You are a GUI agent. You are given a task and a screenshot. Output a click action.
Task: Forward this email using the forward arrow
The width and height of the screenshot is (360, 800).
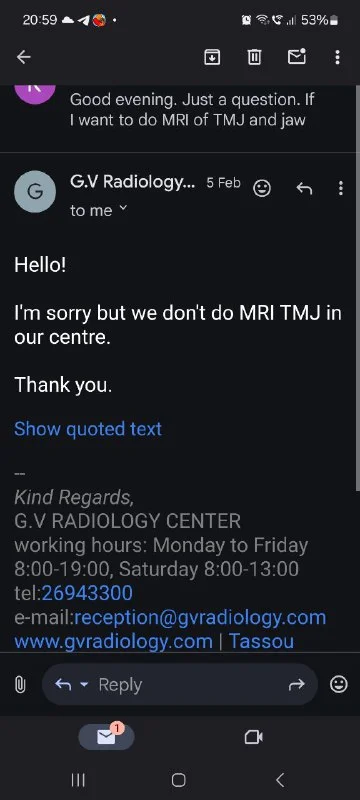point(296,685)
